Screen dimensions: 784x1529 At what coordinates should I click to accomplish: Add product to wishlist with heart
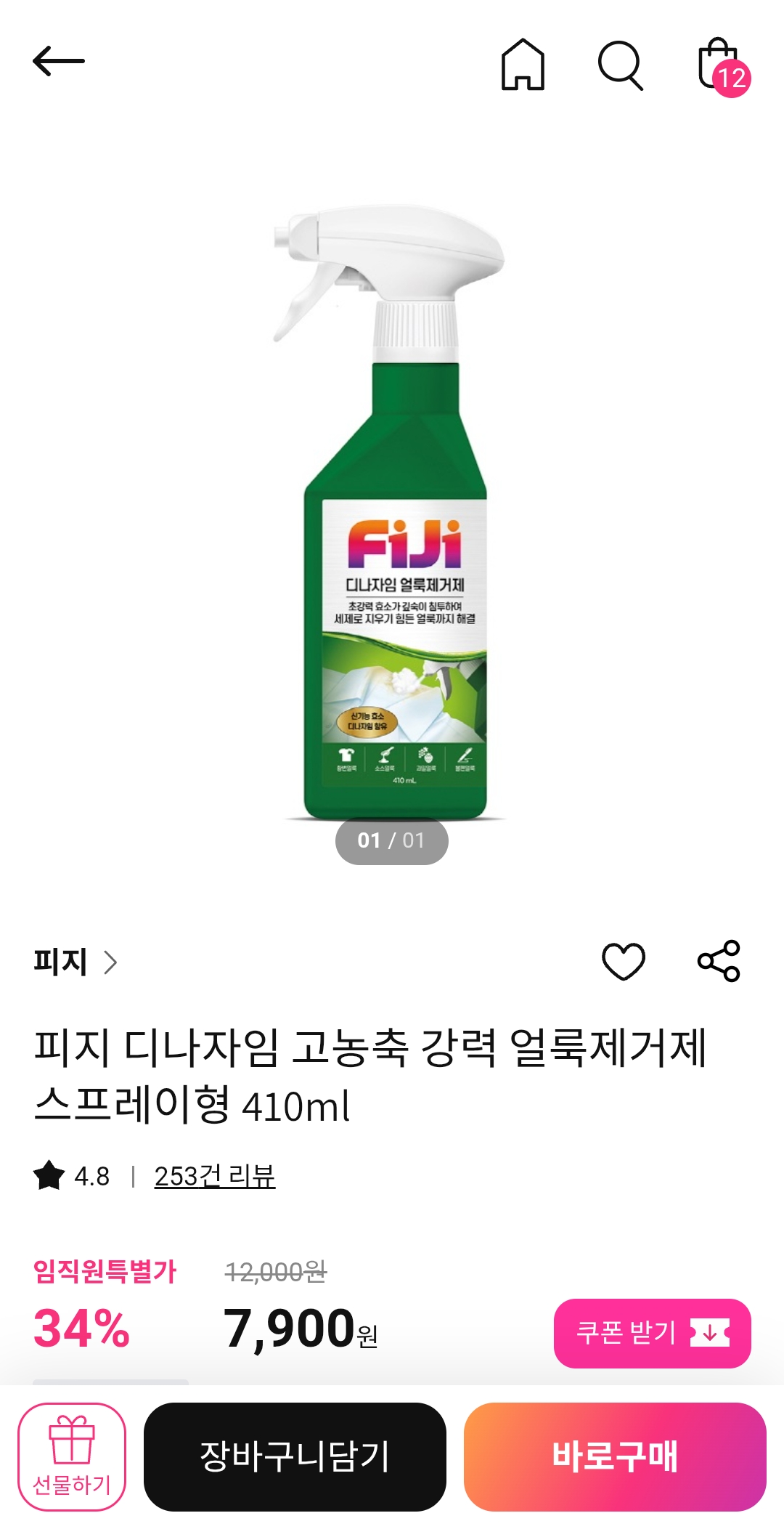[623, 962]
